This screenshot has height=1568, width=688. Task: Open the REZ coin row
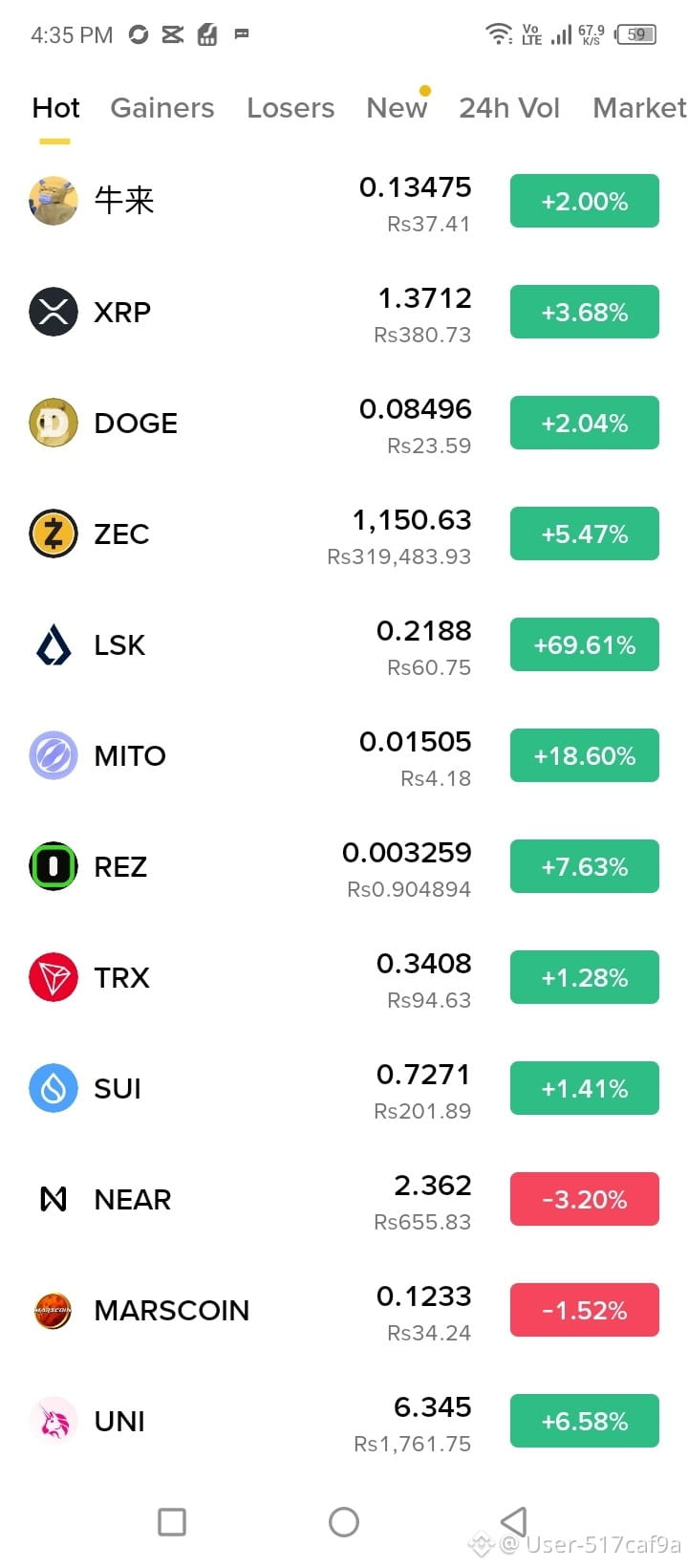point(344,866)
